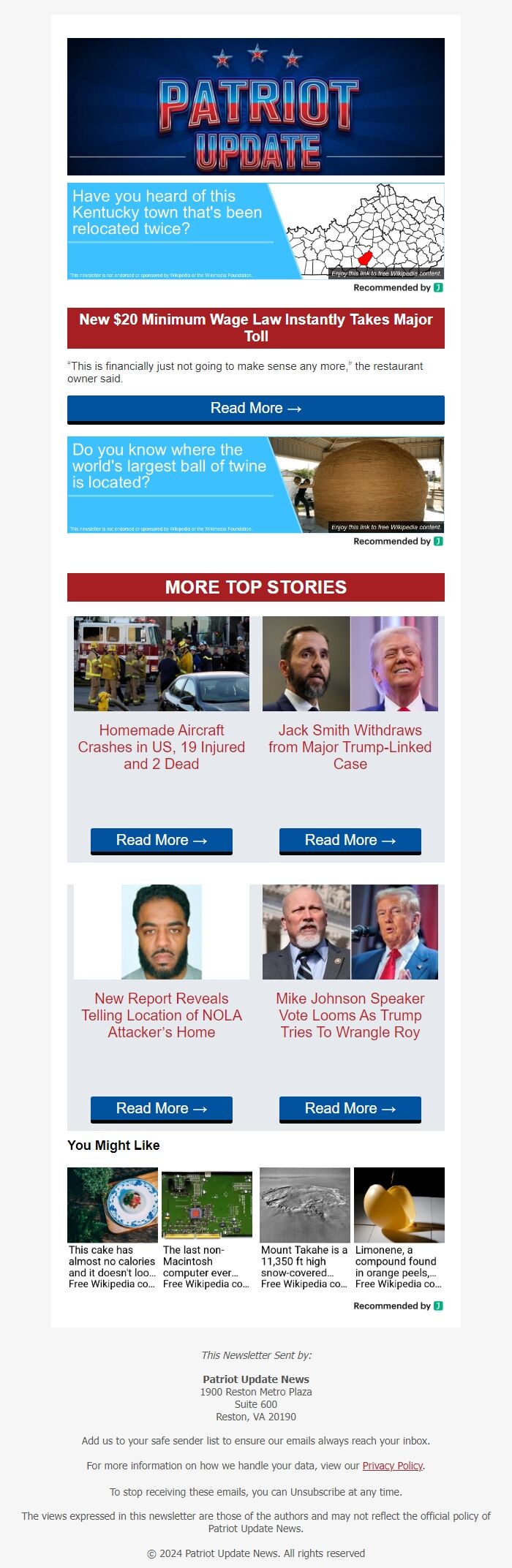Open the $20 Minimum Wage Law headline

[x=255, y=327]
